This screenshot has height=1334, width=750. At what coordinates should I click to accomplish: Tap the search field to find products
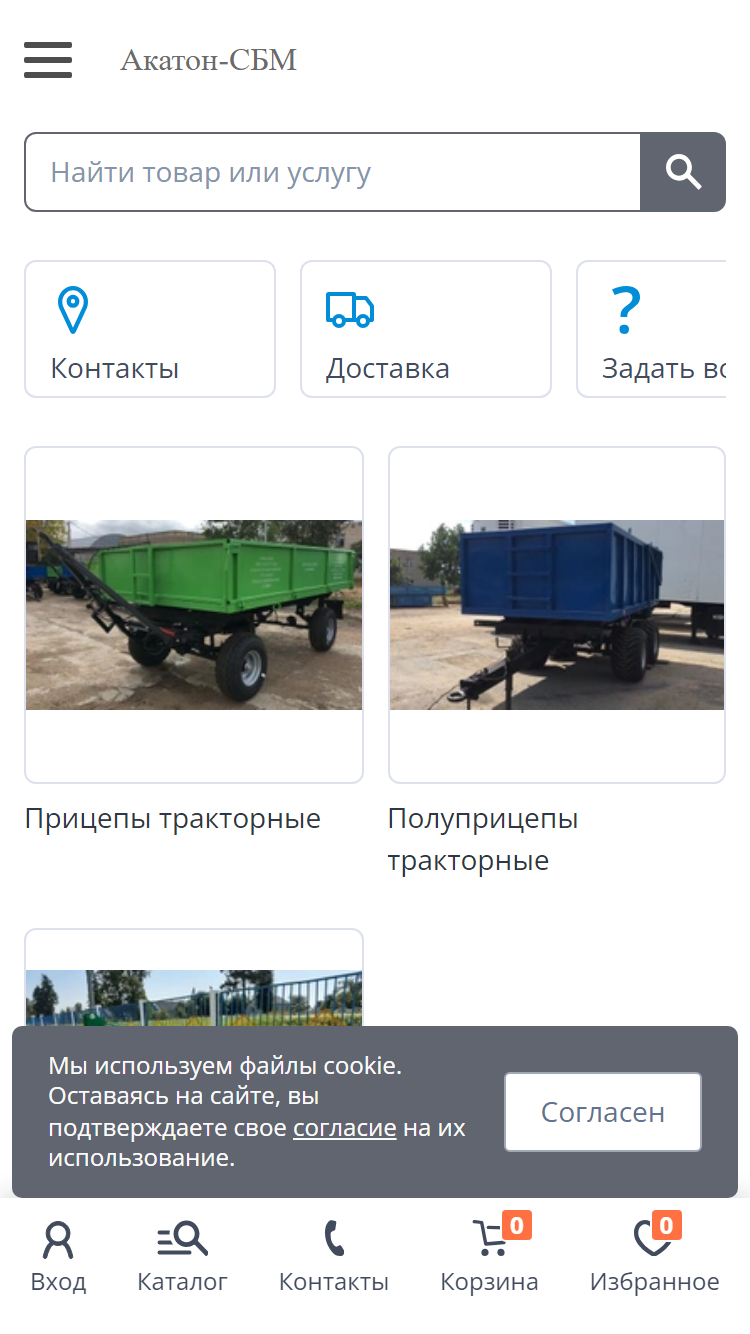point(332,172)
